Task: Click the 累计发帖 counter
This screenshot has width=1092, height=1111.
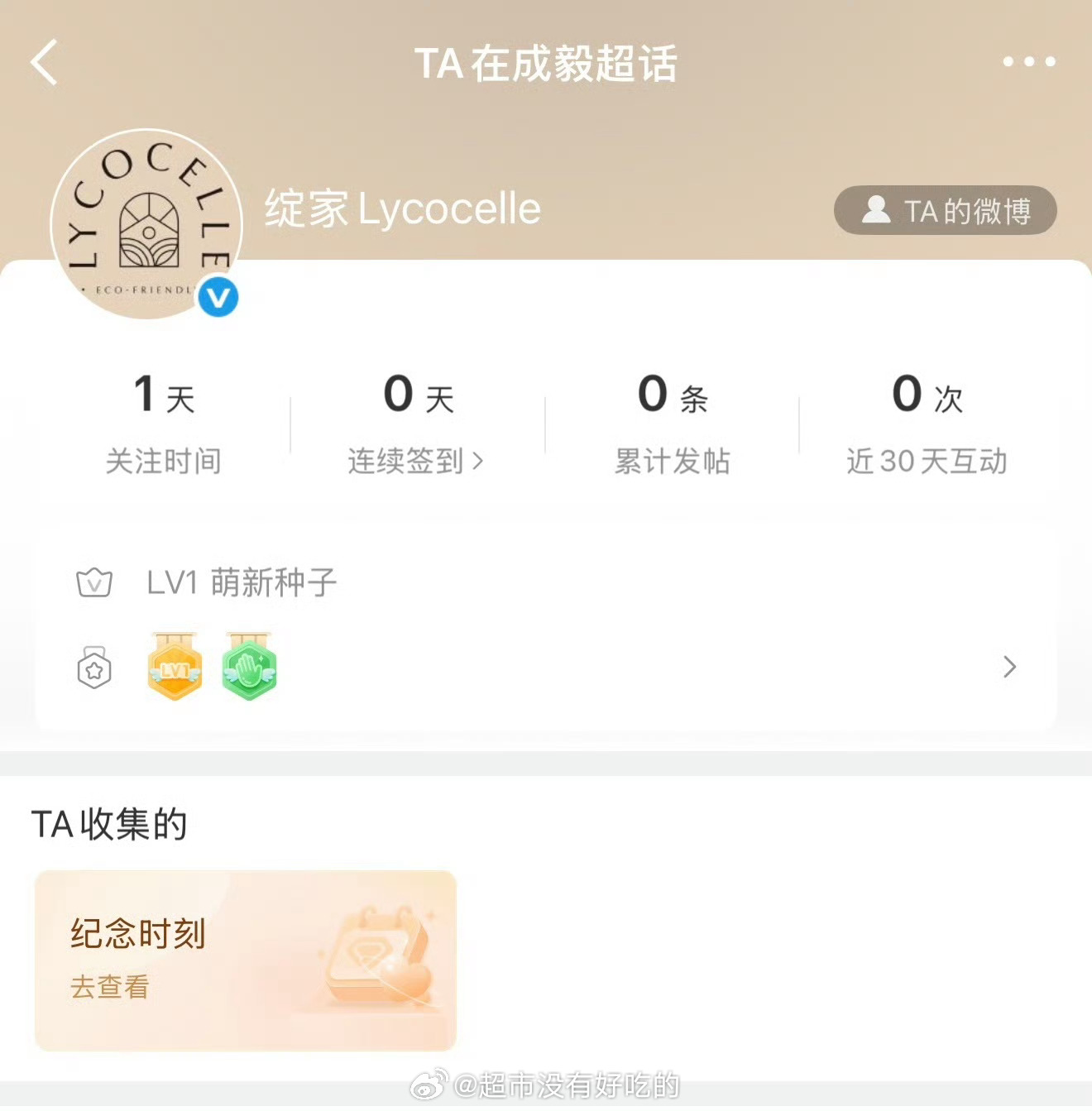Action: [x=673, y=422]
